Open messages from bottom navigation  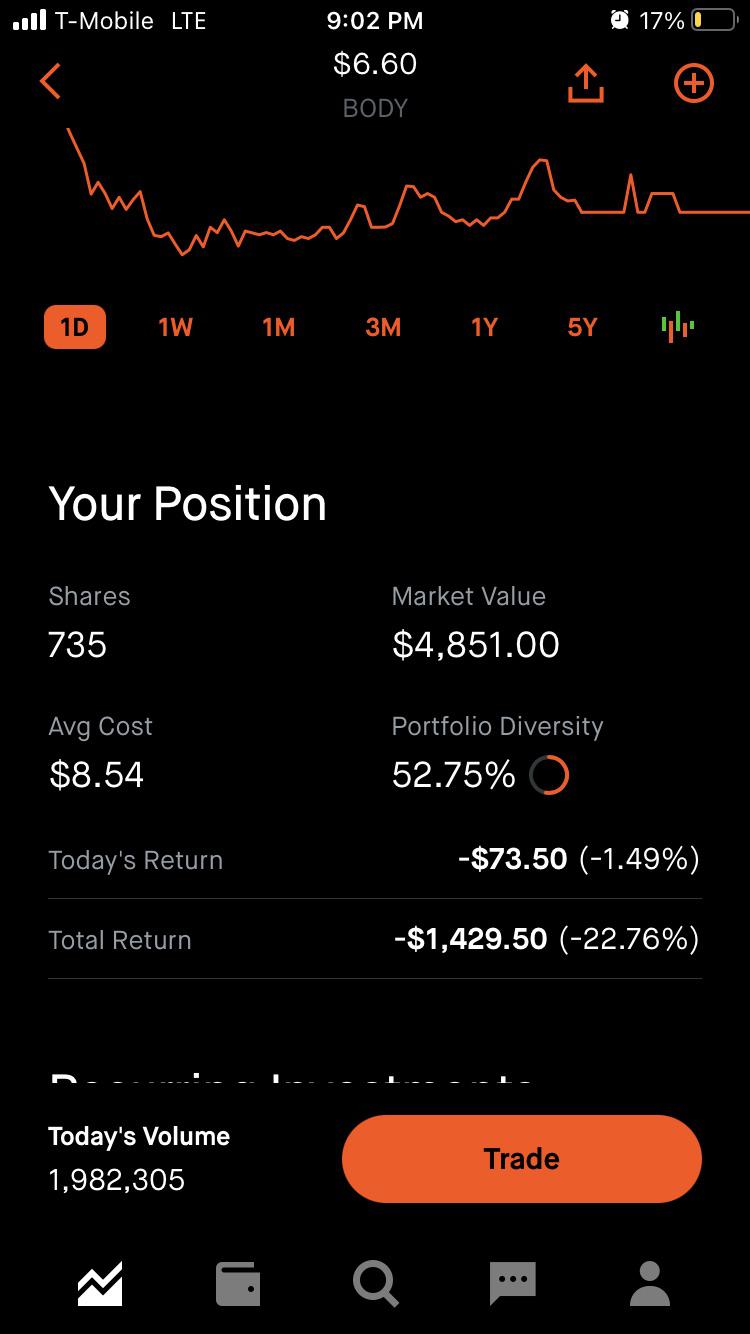point(512,1281)
